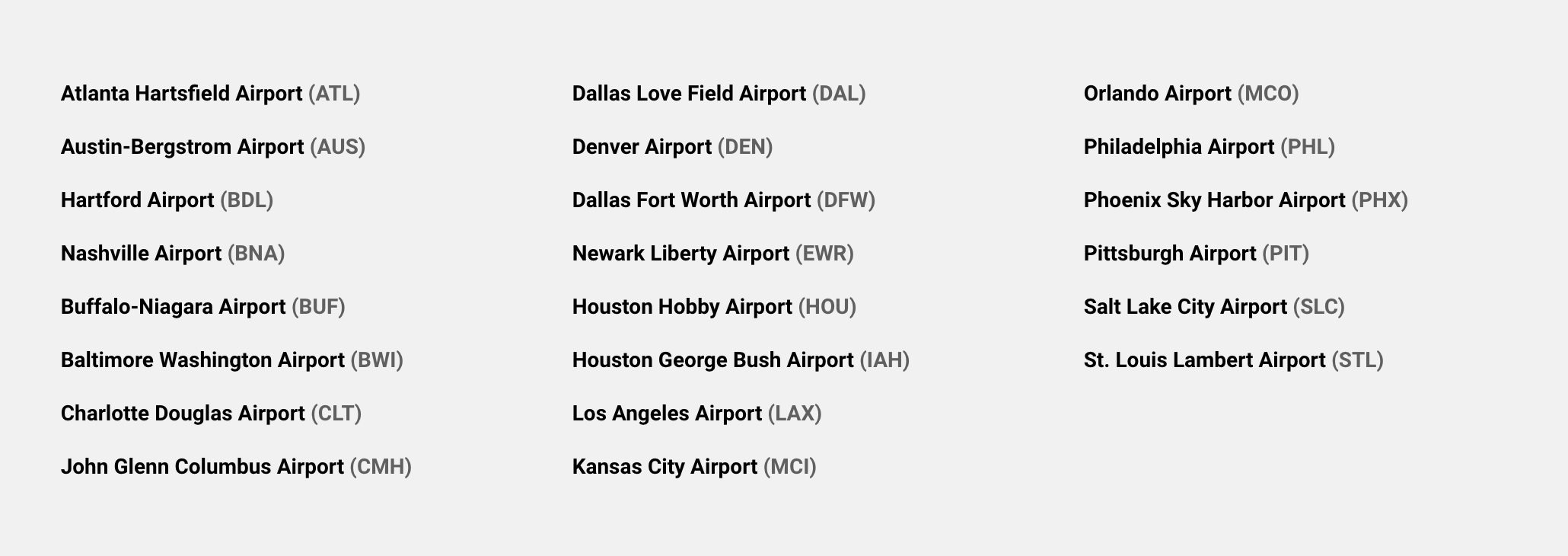Open Houston George Bush Airport (IAH)
This screenshot has height=556, width=1568.
click(x=741, y=360)
